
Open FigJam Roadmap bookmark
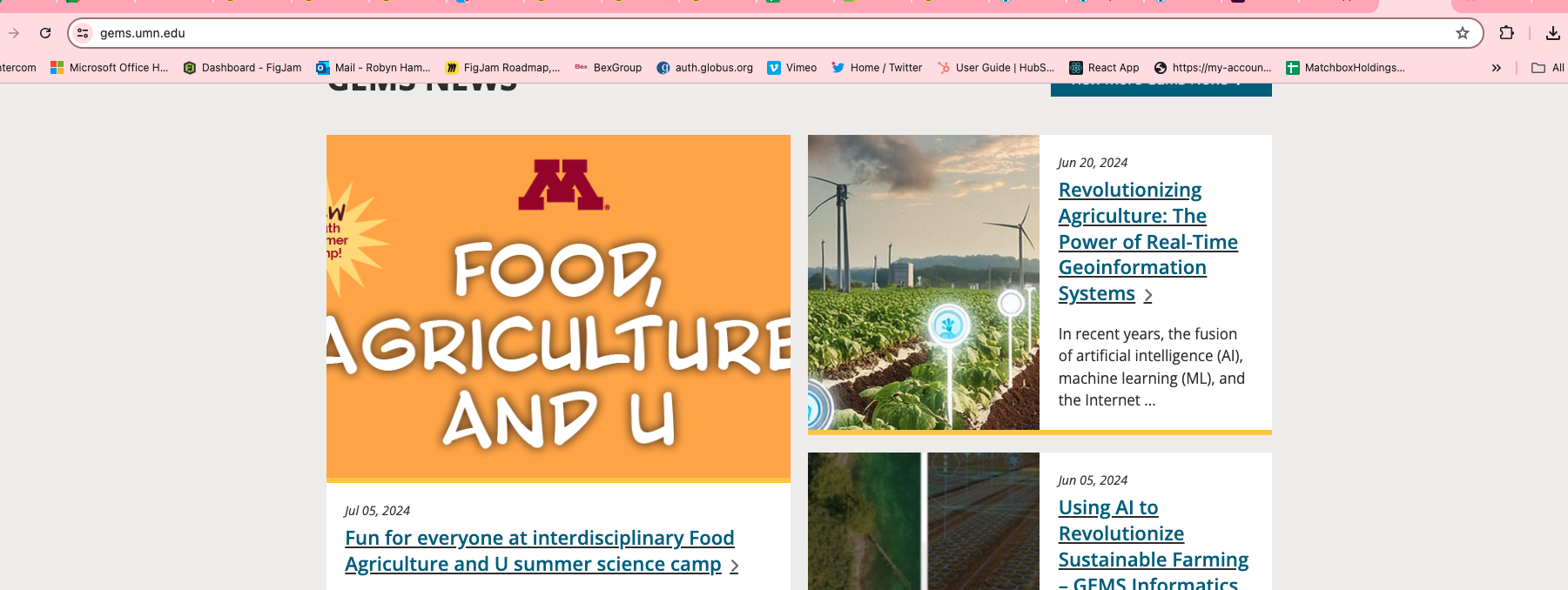(x=502, y=68)
